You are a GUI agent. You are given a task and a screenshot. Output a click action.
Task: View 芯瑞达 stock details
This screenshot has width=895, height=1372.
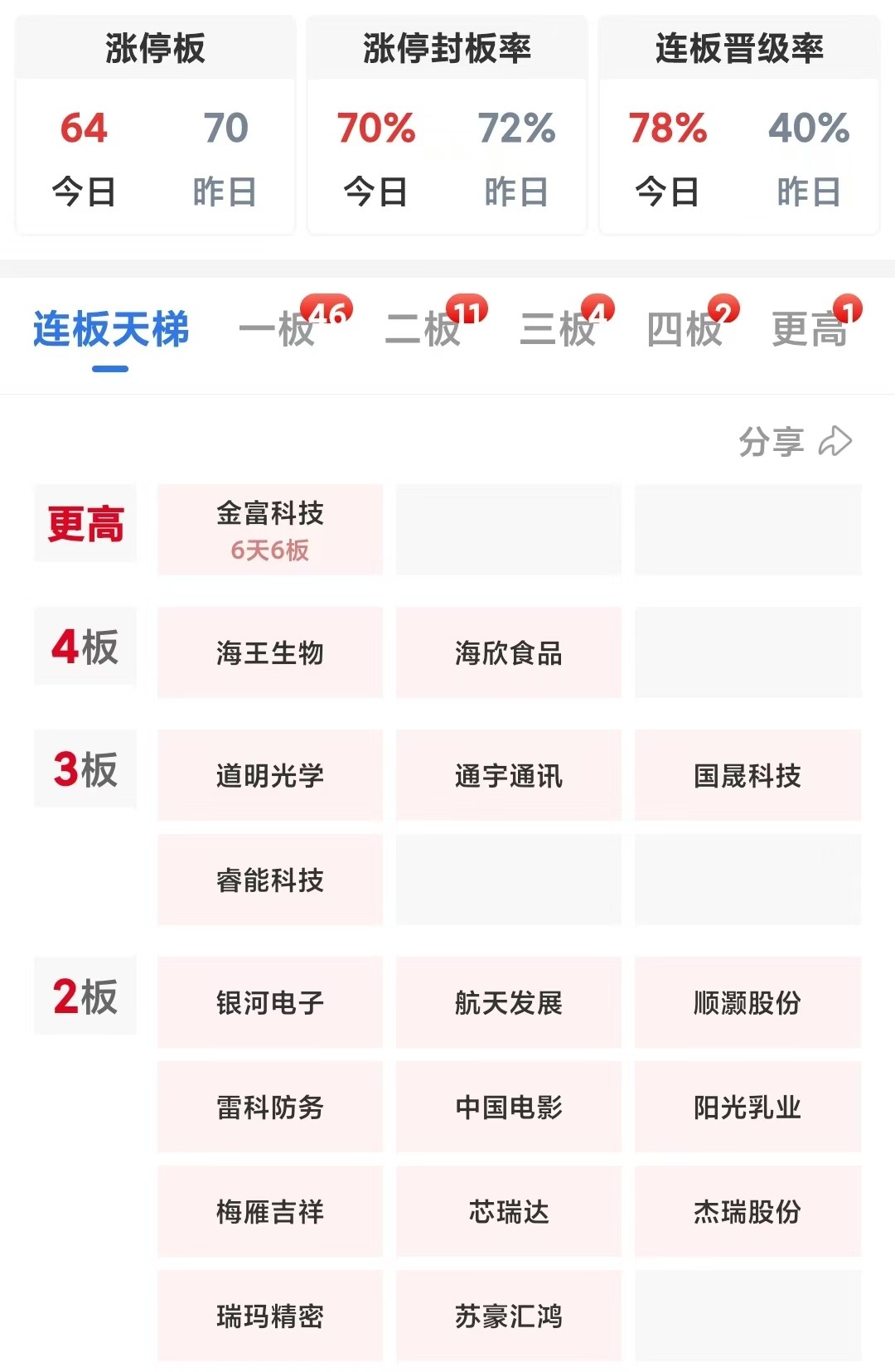coord(509,1211)
